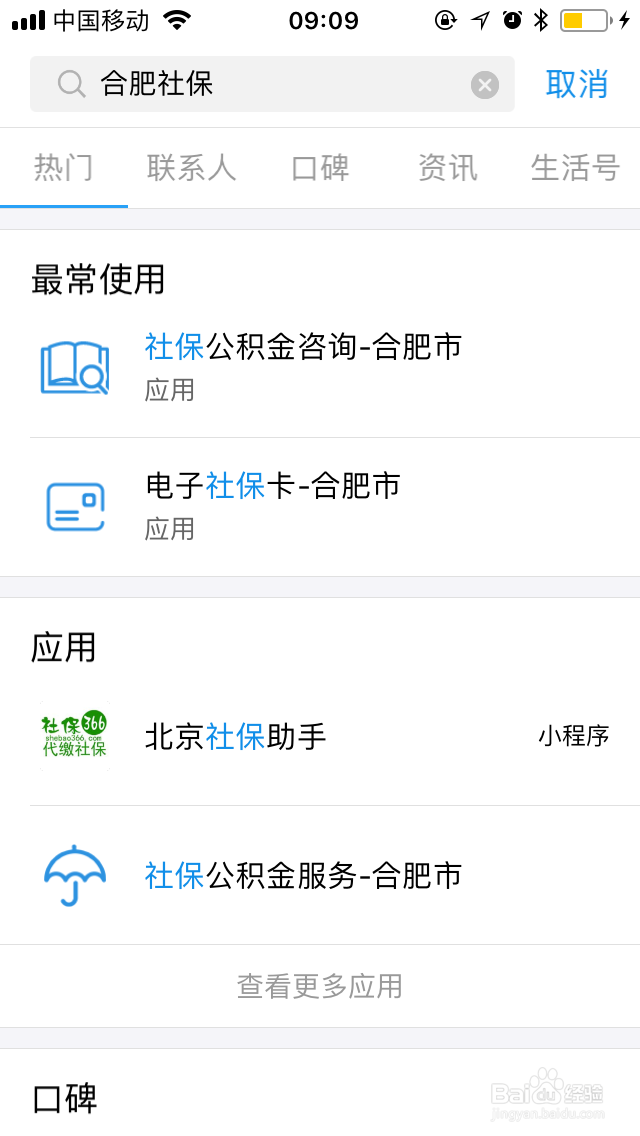Edit the 合肥社保 search field

pos(272,84)
